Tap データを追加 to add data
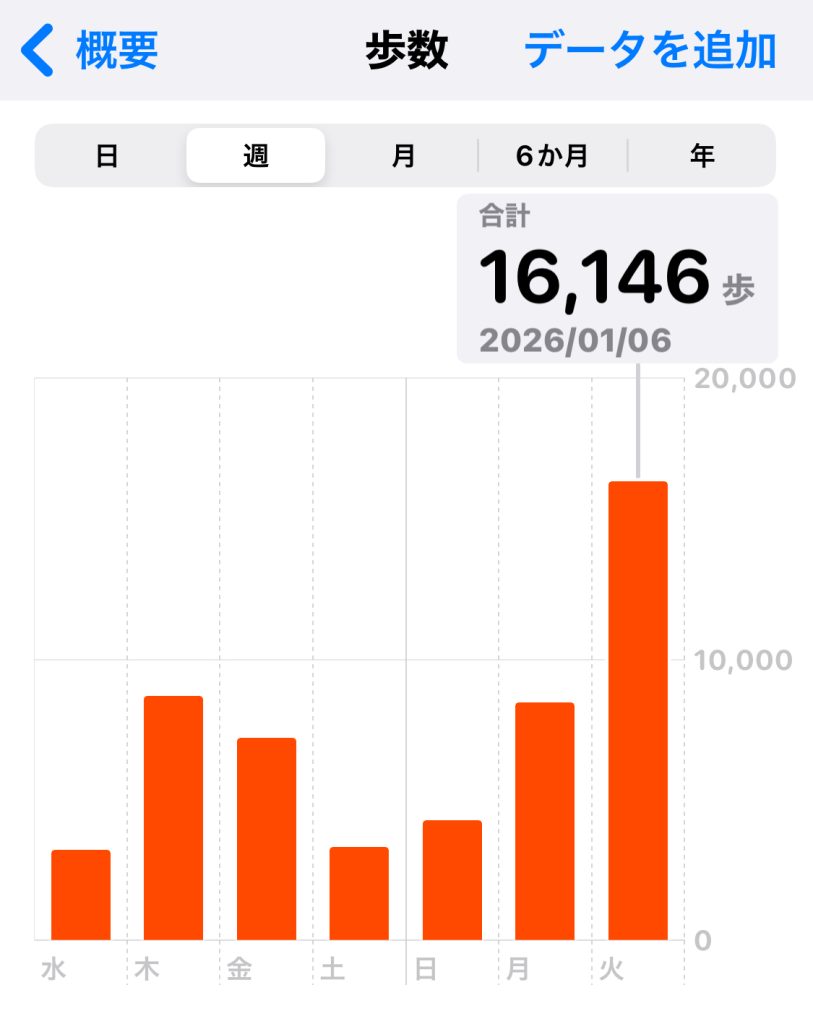 point(650,51)
